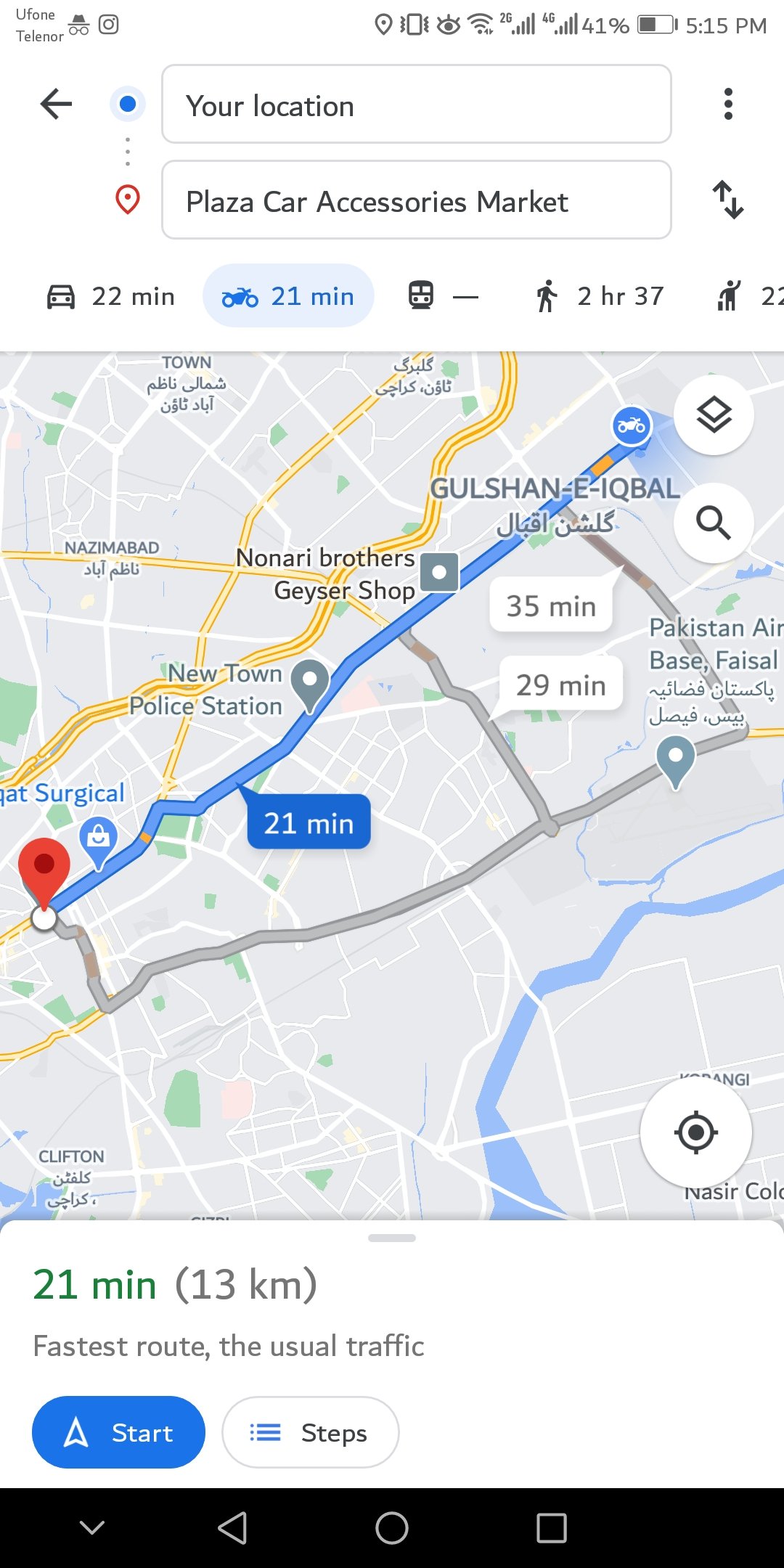The image size is (784, 1568).
Task: Open the three-dot overflow menu
Action: point(728,104)
